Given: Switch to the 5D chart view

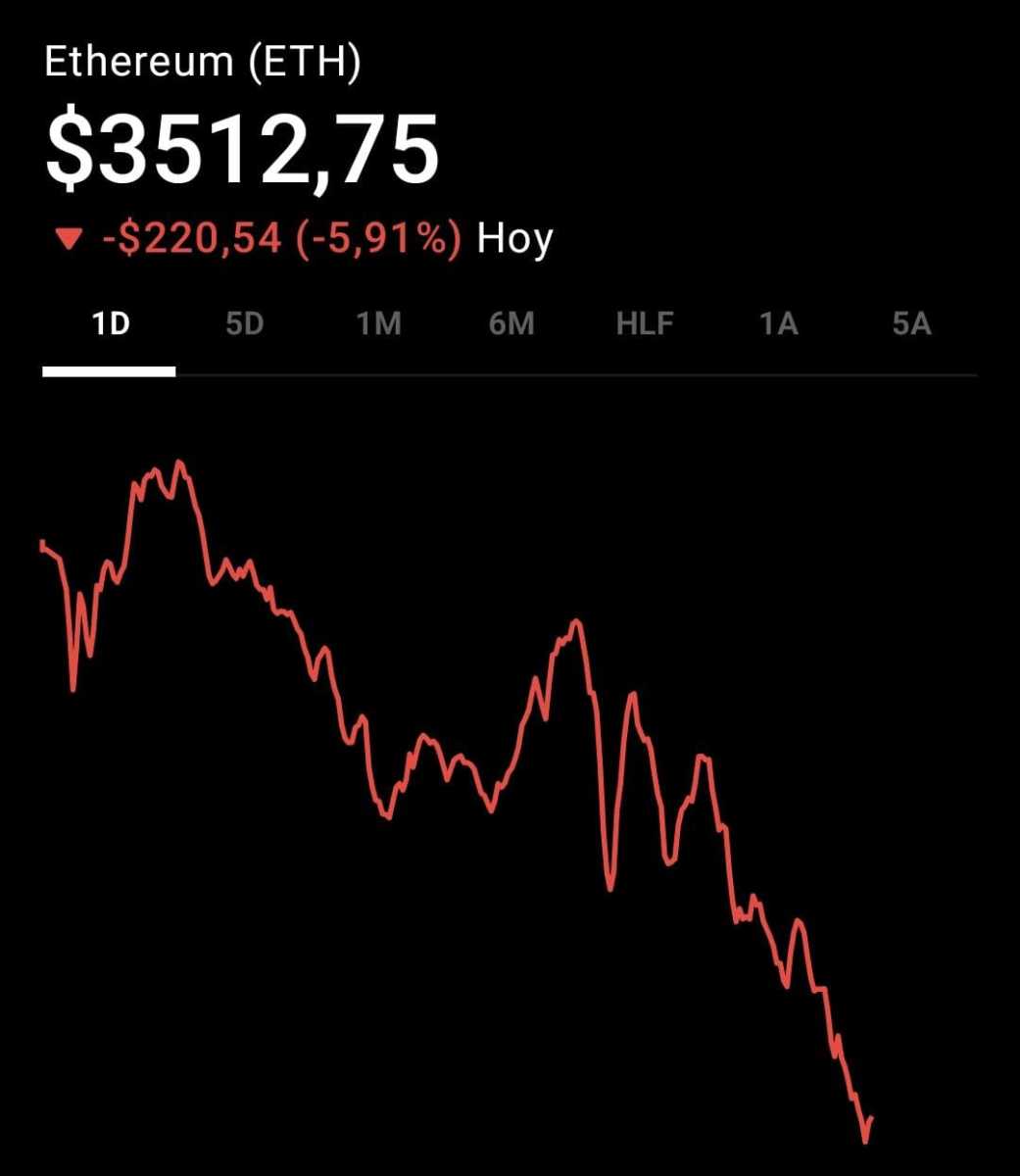Looking at the screenshot, I should click(245, 323).
